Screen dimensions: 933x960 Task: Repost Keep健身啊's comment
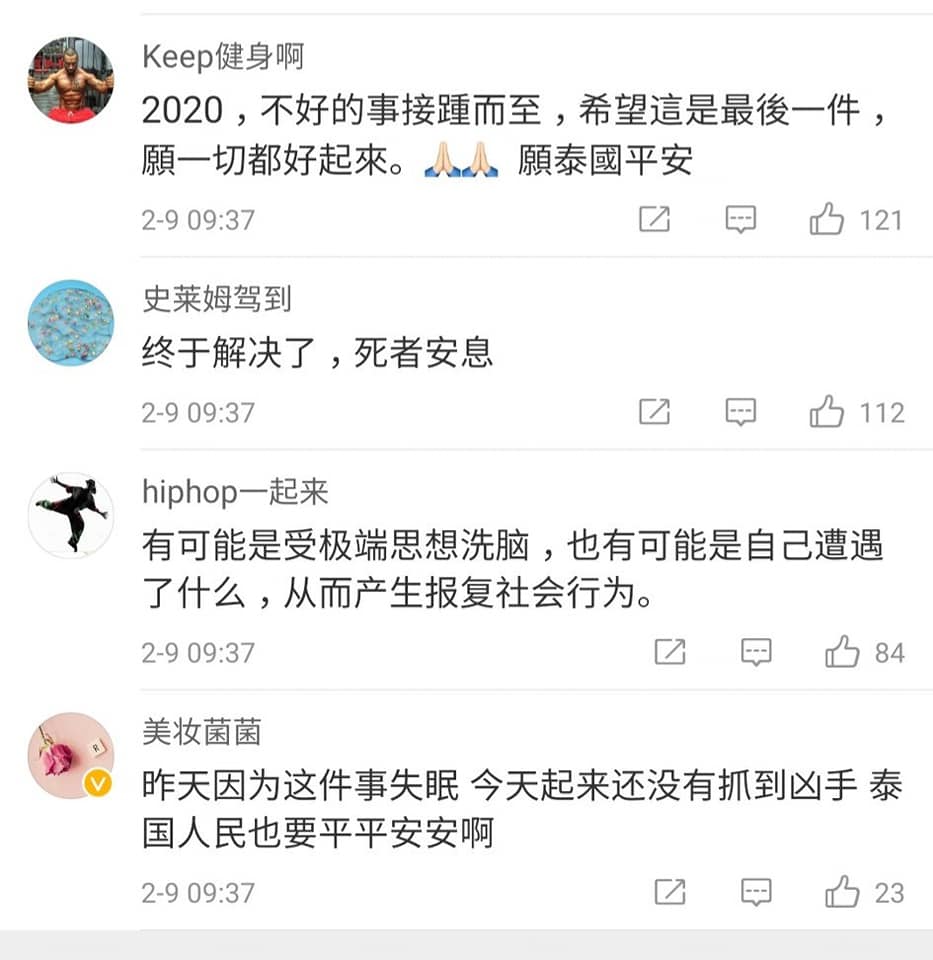pyautogui.click(x=654, y=219)
